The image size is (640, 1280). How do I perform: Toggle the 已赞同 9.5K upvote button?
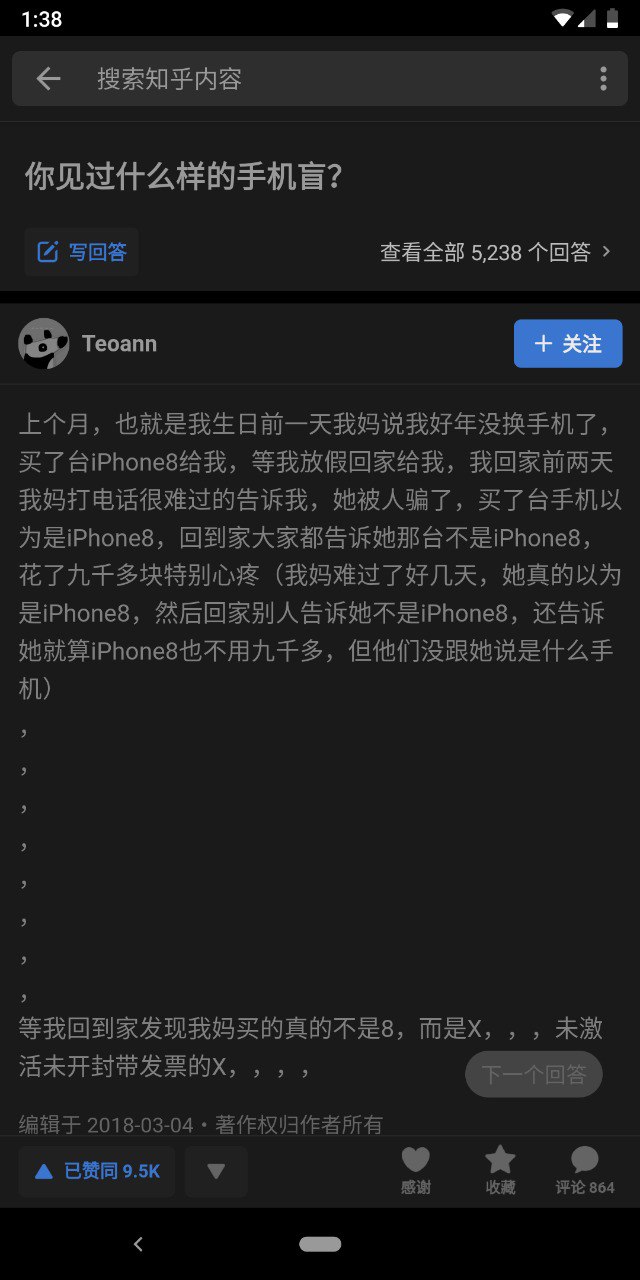(x=97, y=1171)
